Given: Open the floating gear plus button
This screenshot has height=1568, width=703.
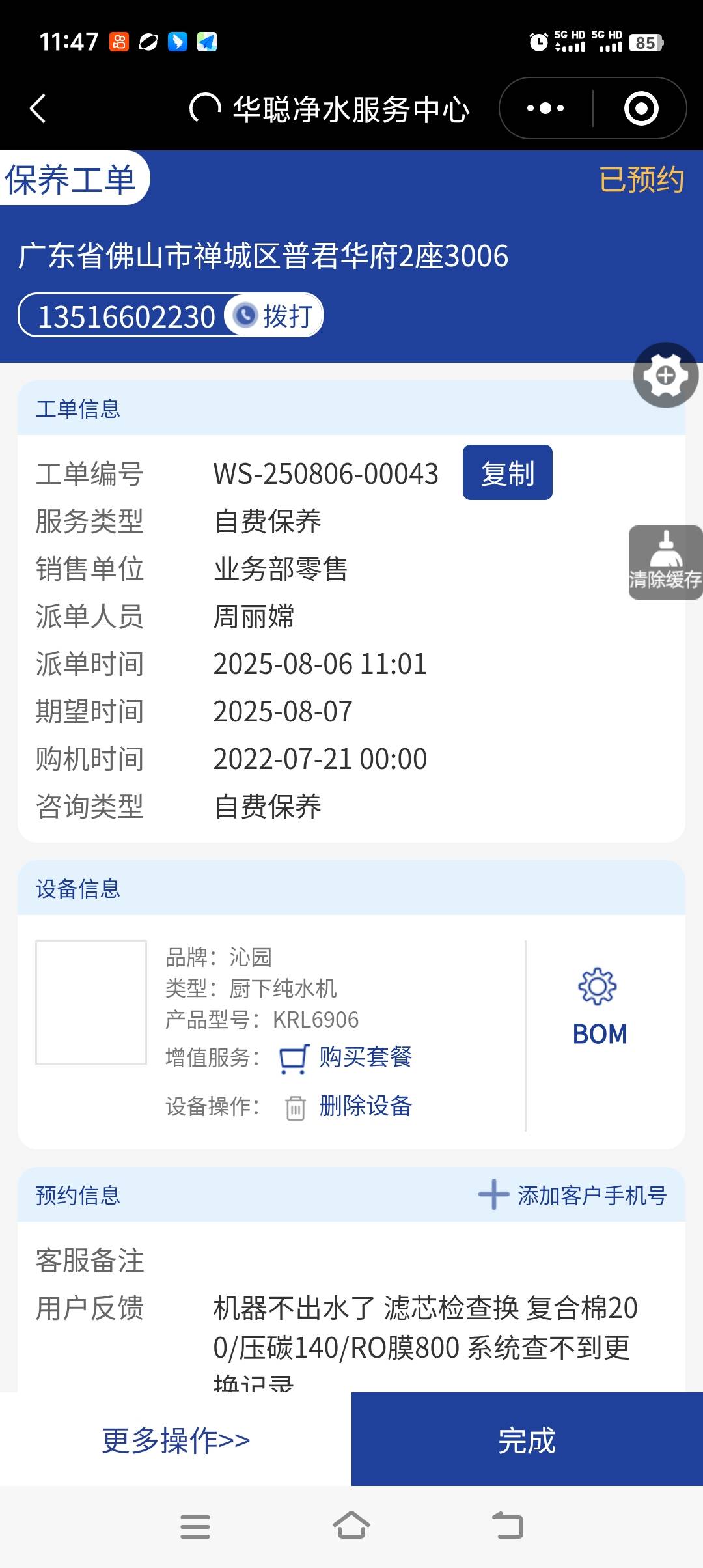Looking at the screenshot, I should coord(665,375).
